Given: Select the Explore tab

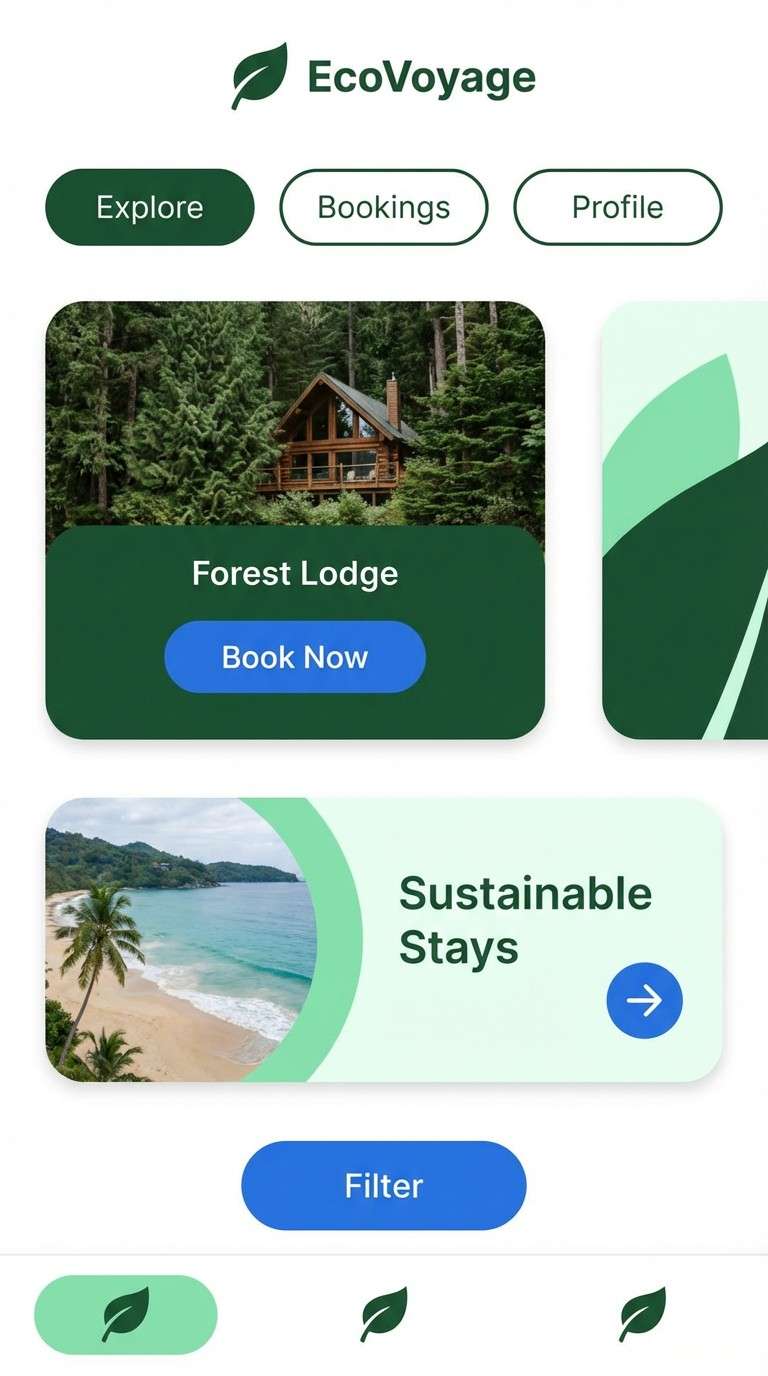Looking at the screenshot, I should pyautogui.click(x=149, y=207).
